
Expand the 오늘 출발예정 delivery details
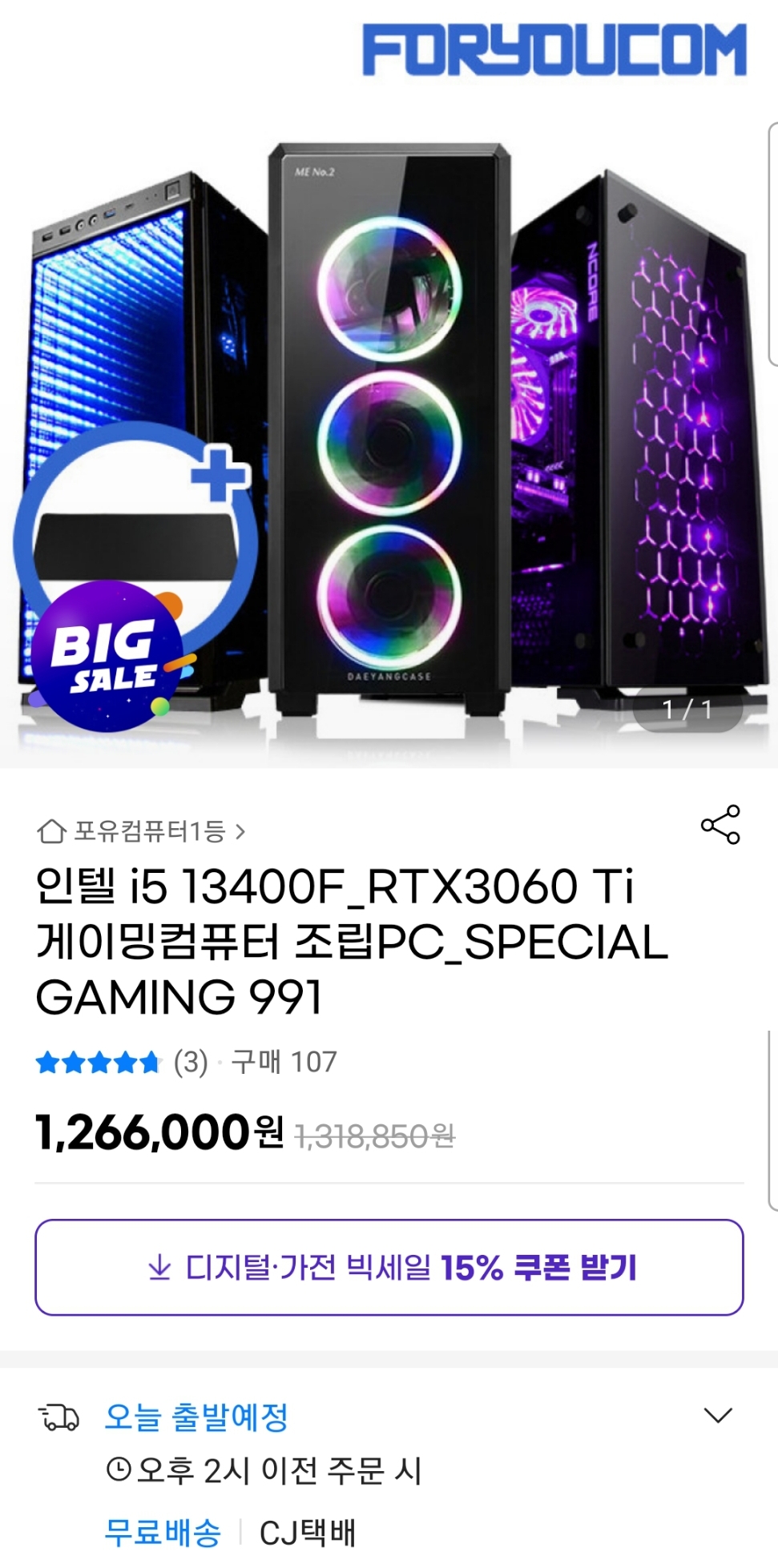pos(717,1416)
